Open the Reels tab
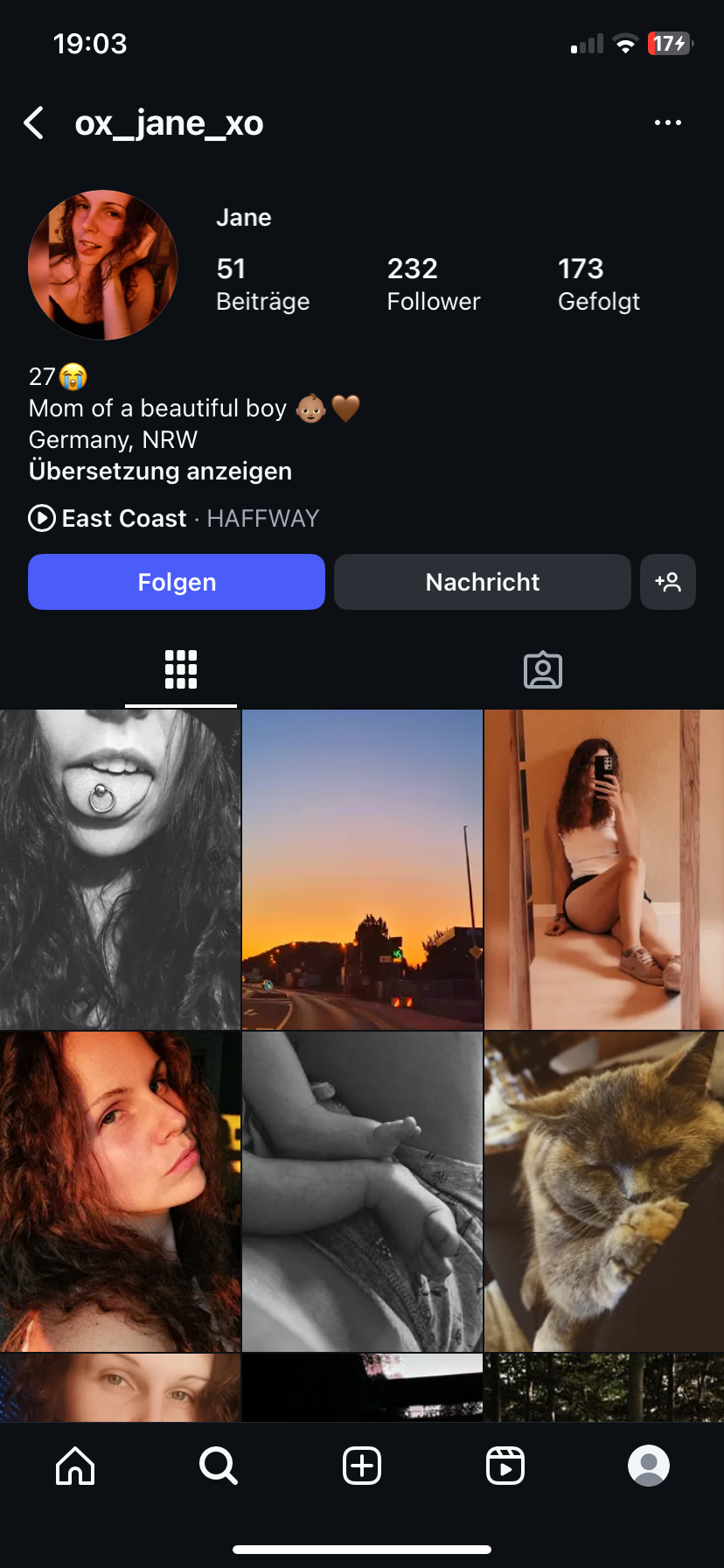This screenshot has width=724, height=1568. pos(505,1465)
